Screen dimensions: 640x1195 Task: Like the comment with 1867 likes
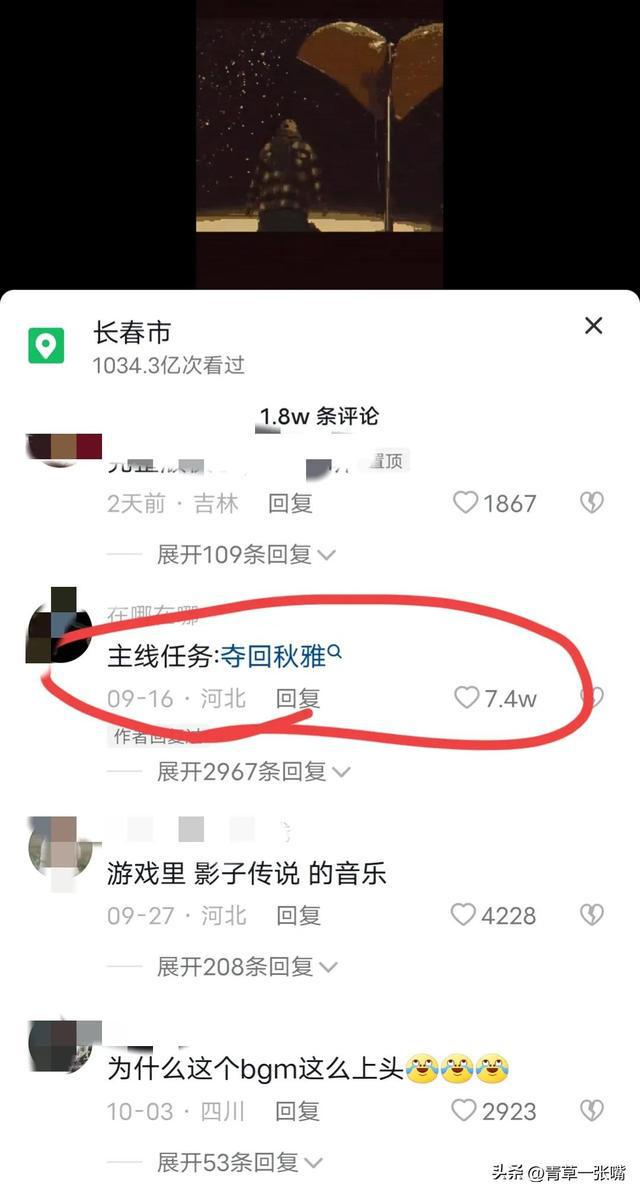coord(467,503)
